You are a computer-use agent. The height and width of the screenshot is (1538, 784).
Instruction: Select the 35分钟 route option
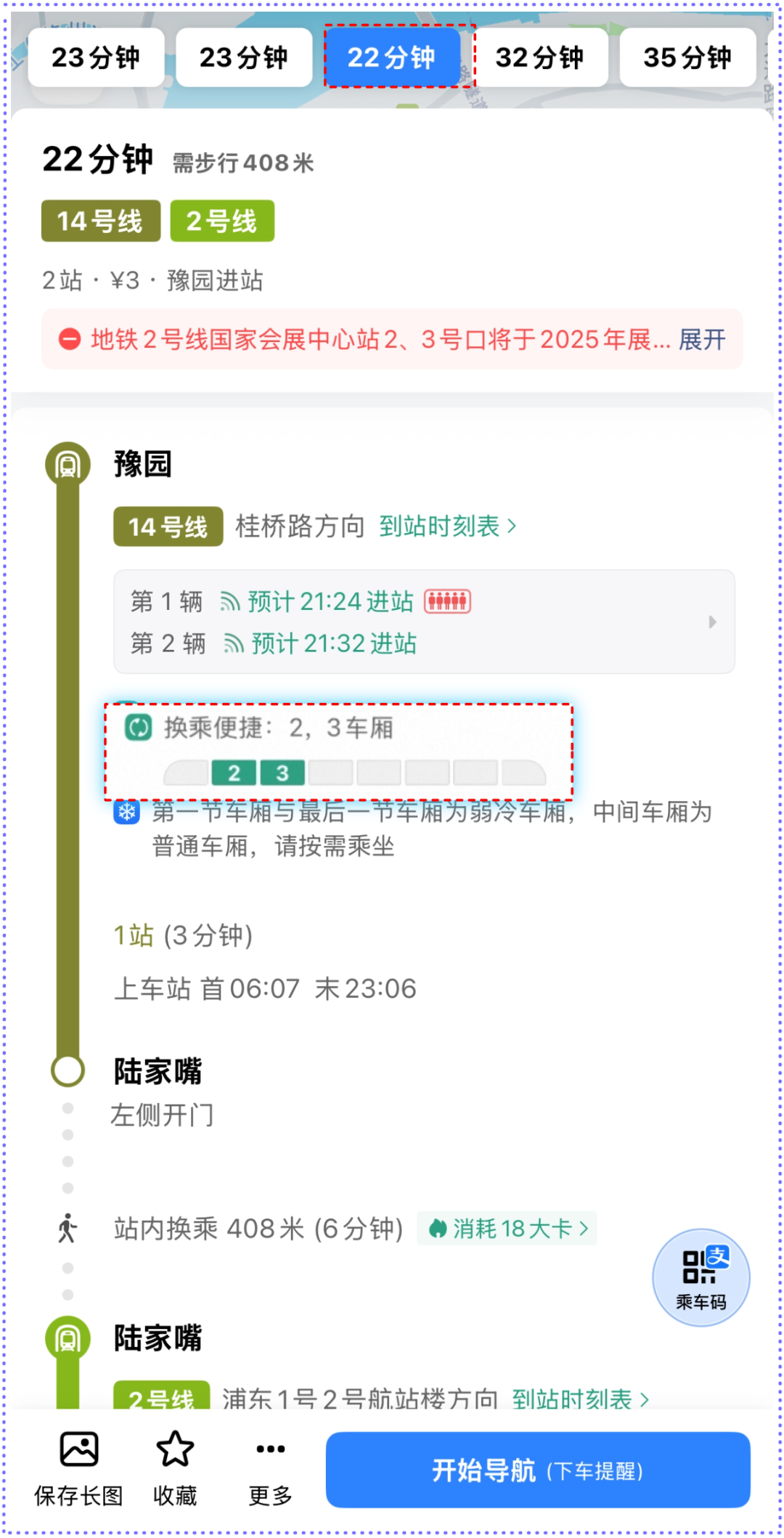(686, 59)
